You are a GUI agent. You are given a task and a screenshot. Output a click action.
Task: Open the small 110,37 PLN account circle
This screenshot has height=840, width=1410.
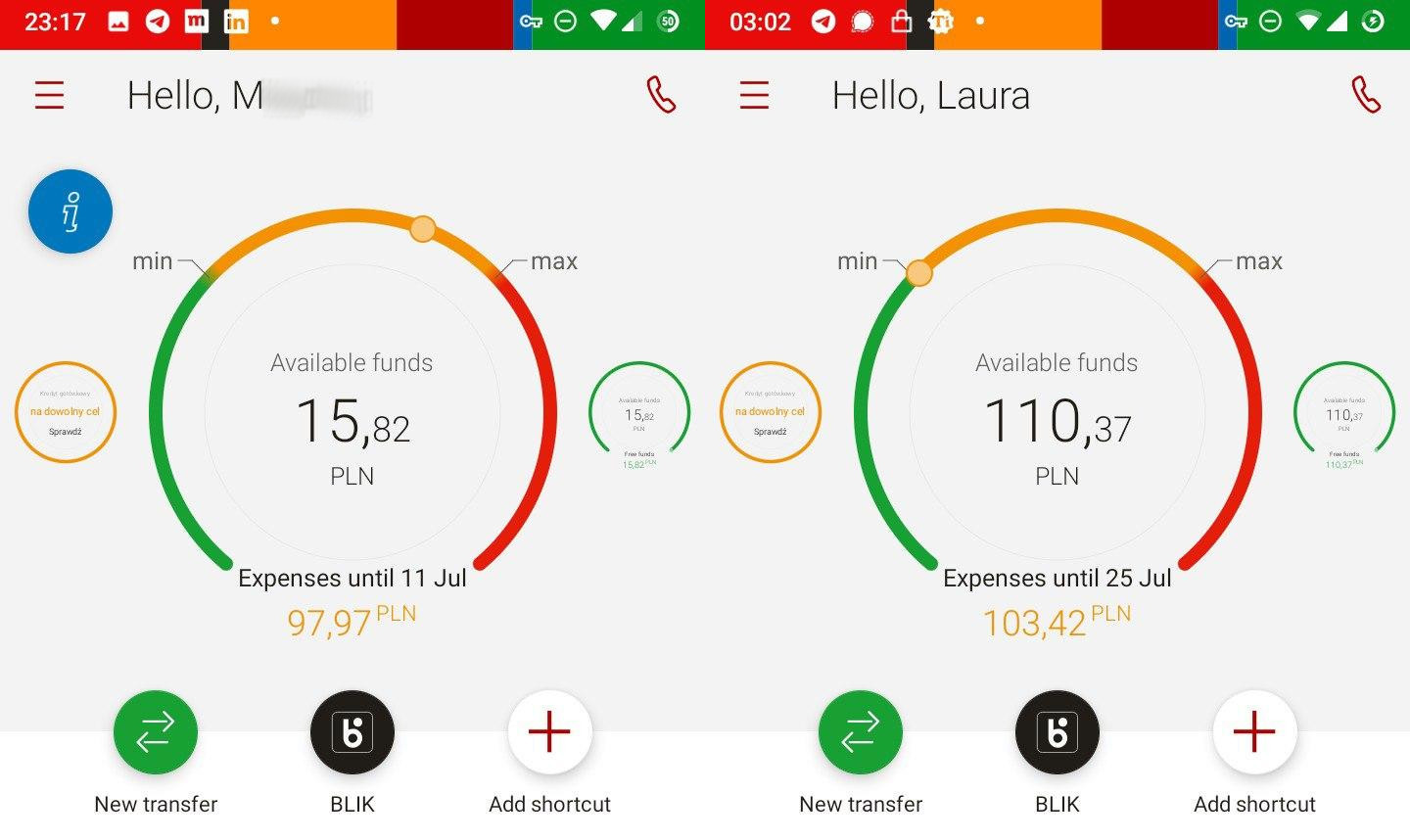coord(1344,413)
